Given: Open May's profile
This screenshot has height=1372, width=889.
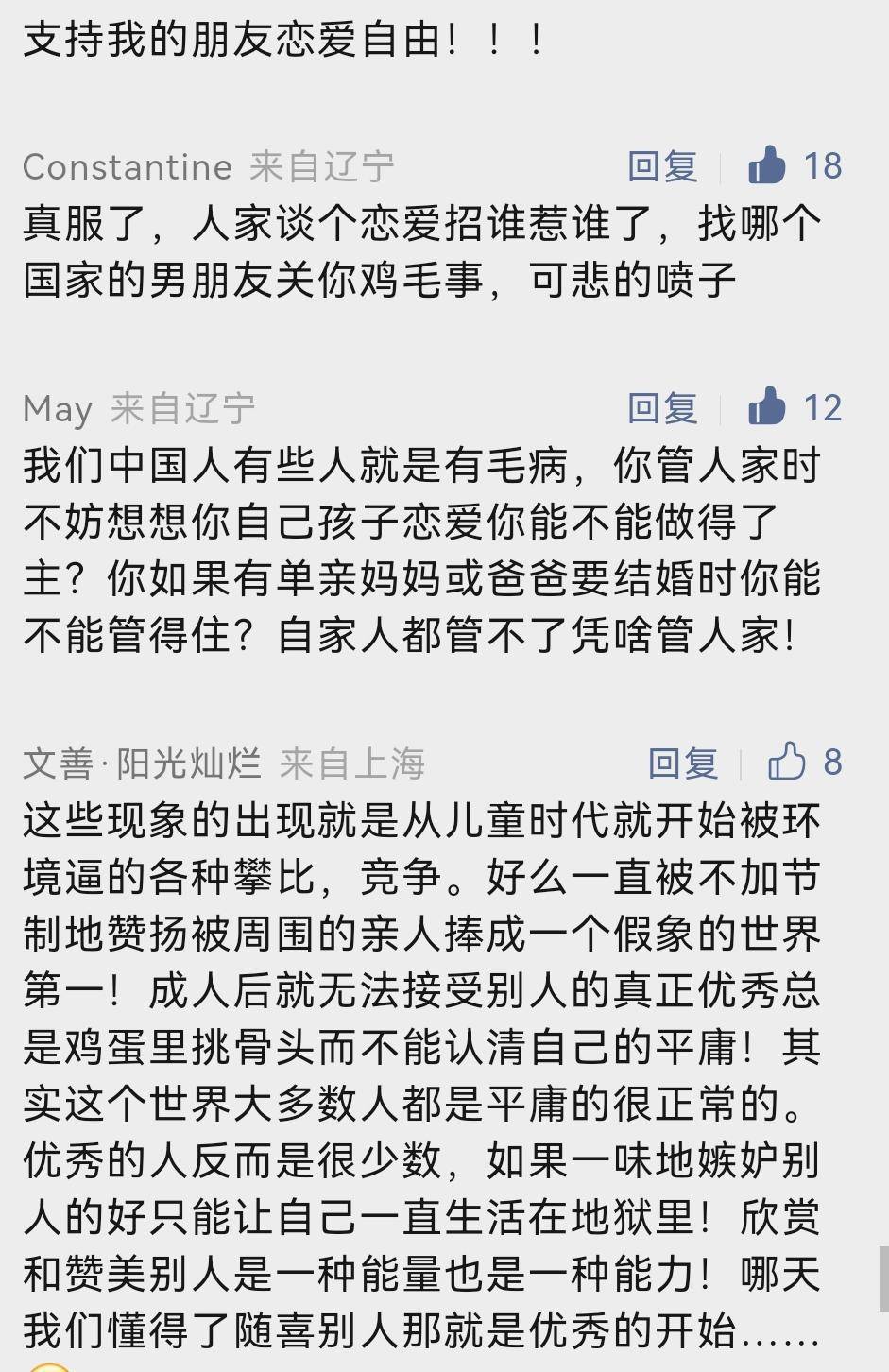Looking at the screenshot, I should [58, 409].
